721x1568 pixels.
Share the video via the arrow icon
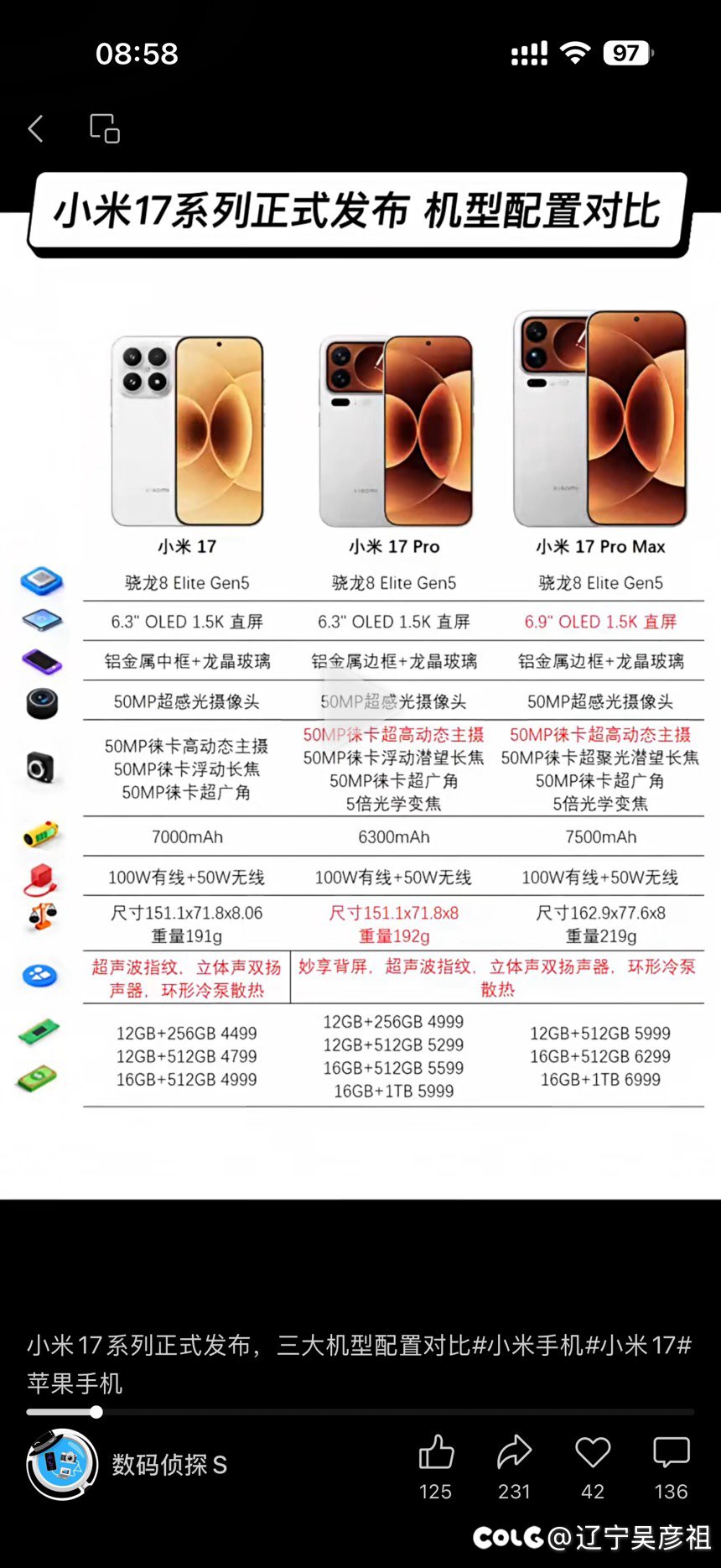click(x=514, y=1452)
